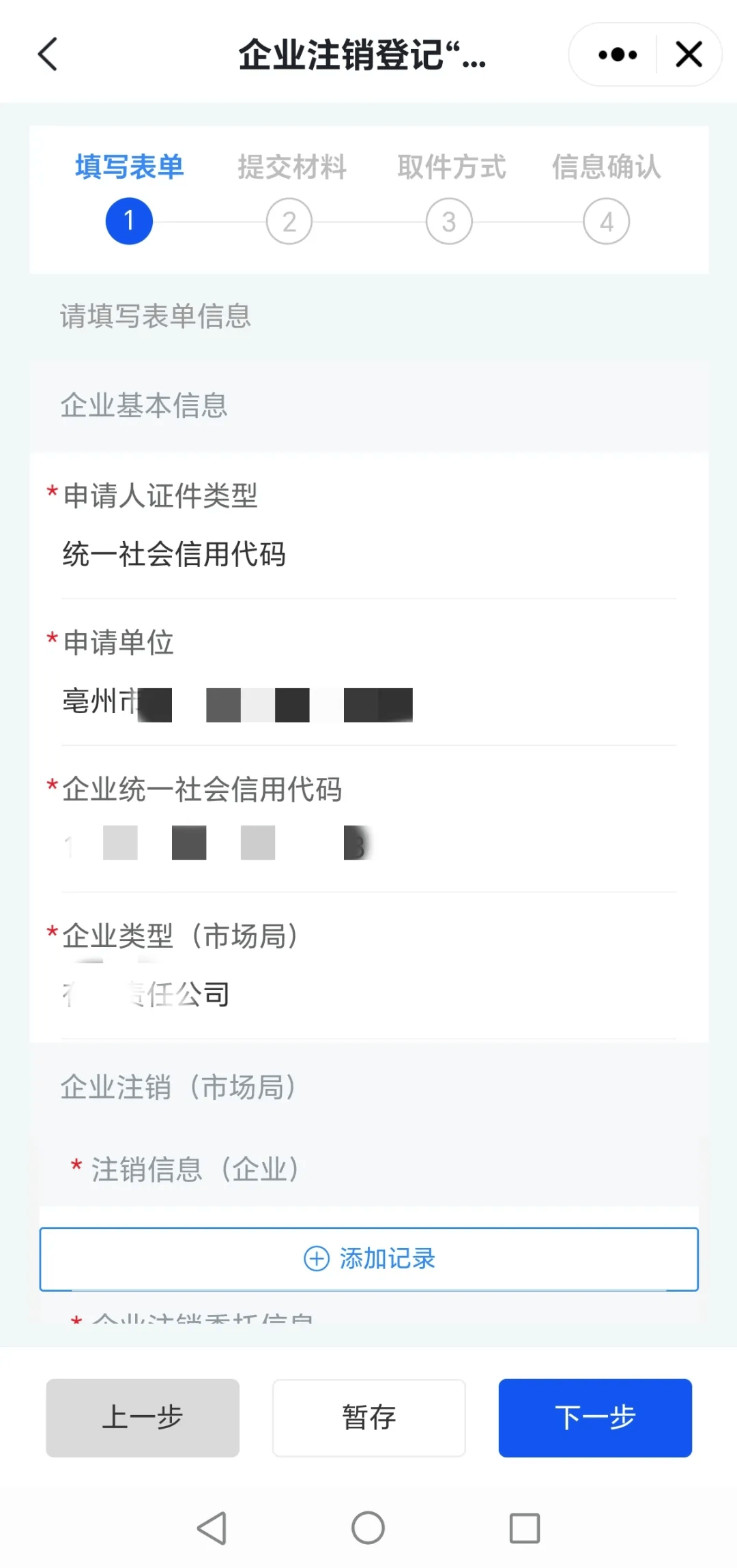
Task: Save the draft with 暂存
Action: coord(369,1418)
